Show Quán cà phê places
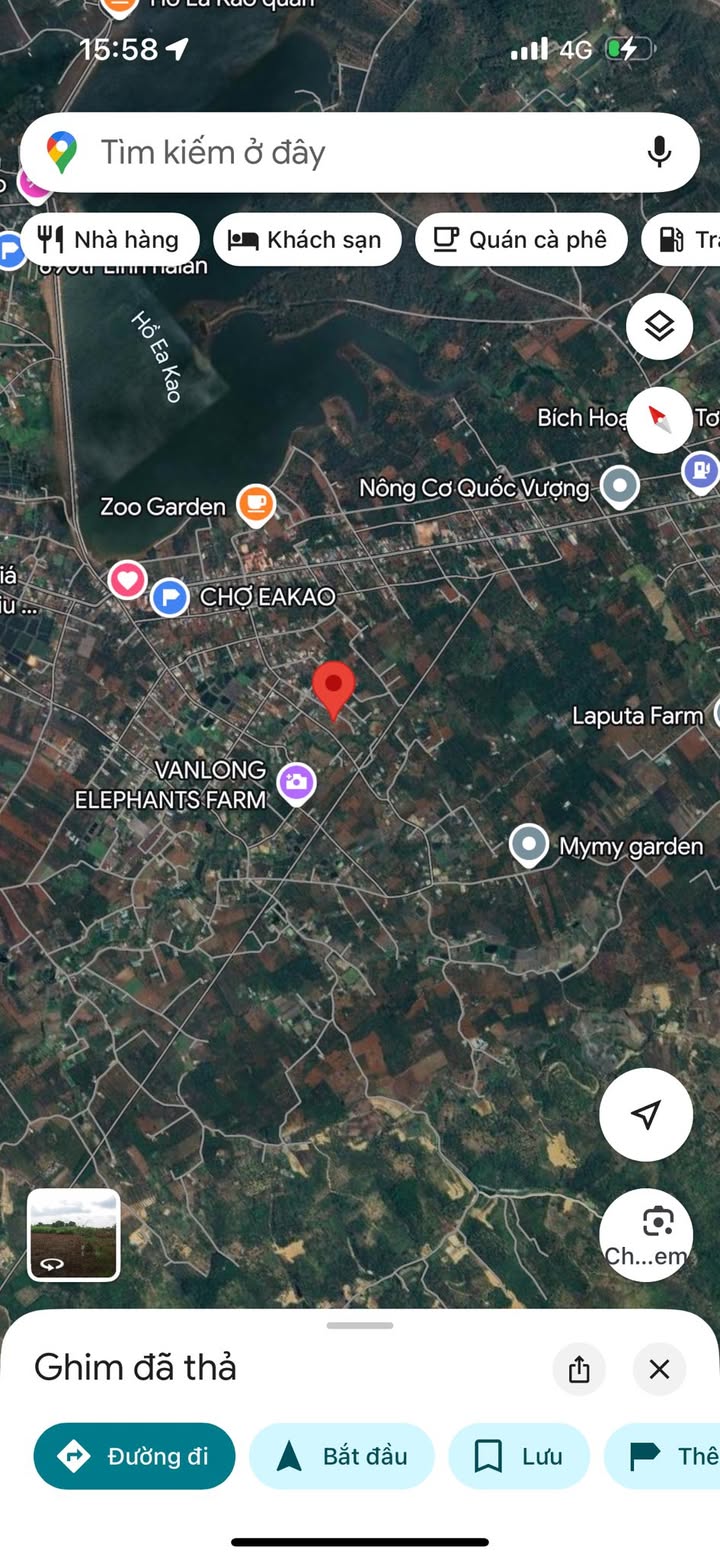 point(521,240)
